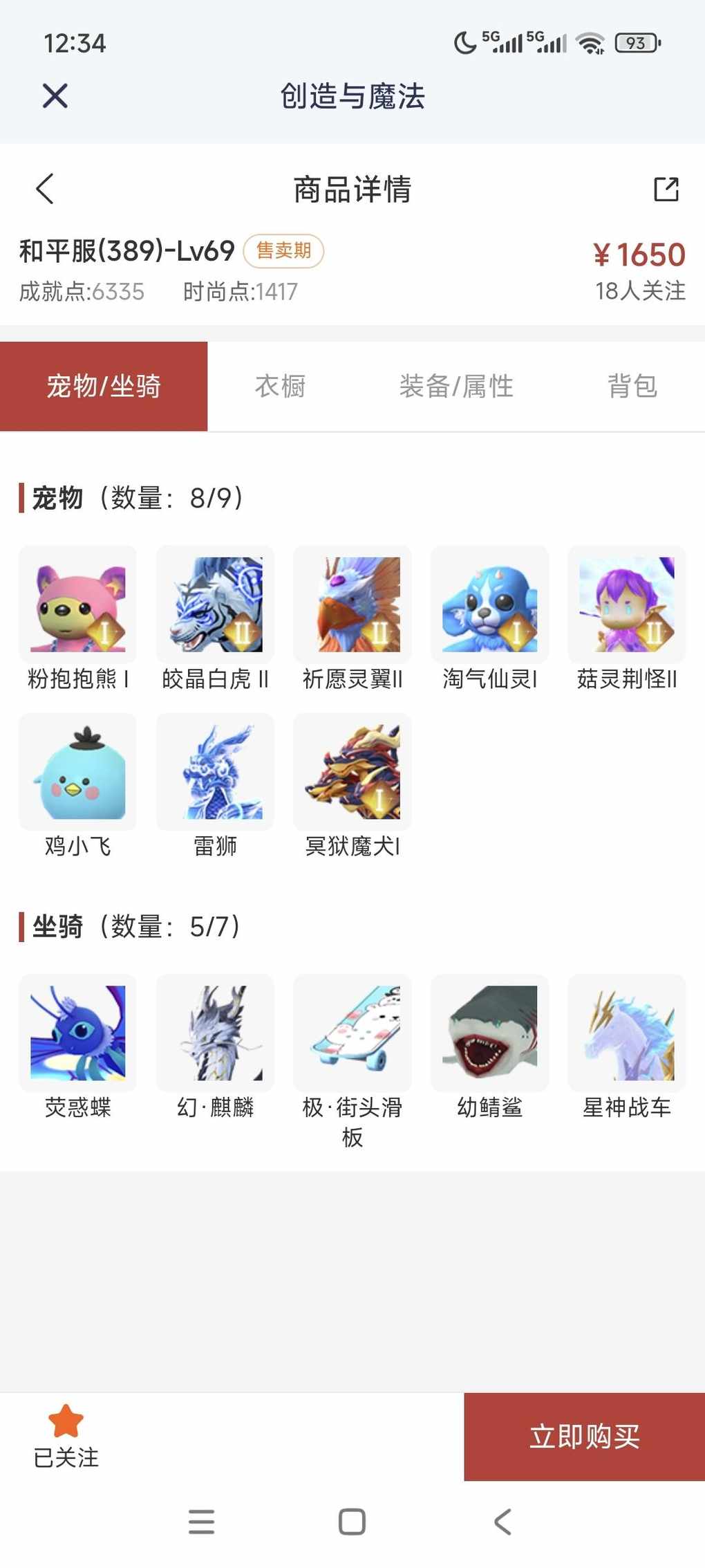Switch to the 衣橱 tab

[280, 386]
